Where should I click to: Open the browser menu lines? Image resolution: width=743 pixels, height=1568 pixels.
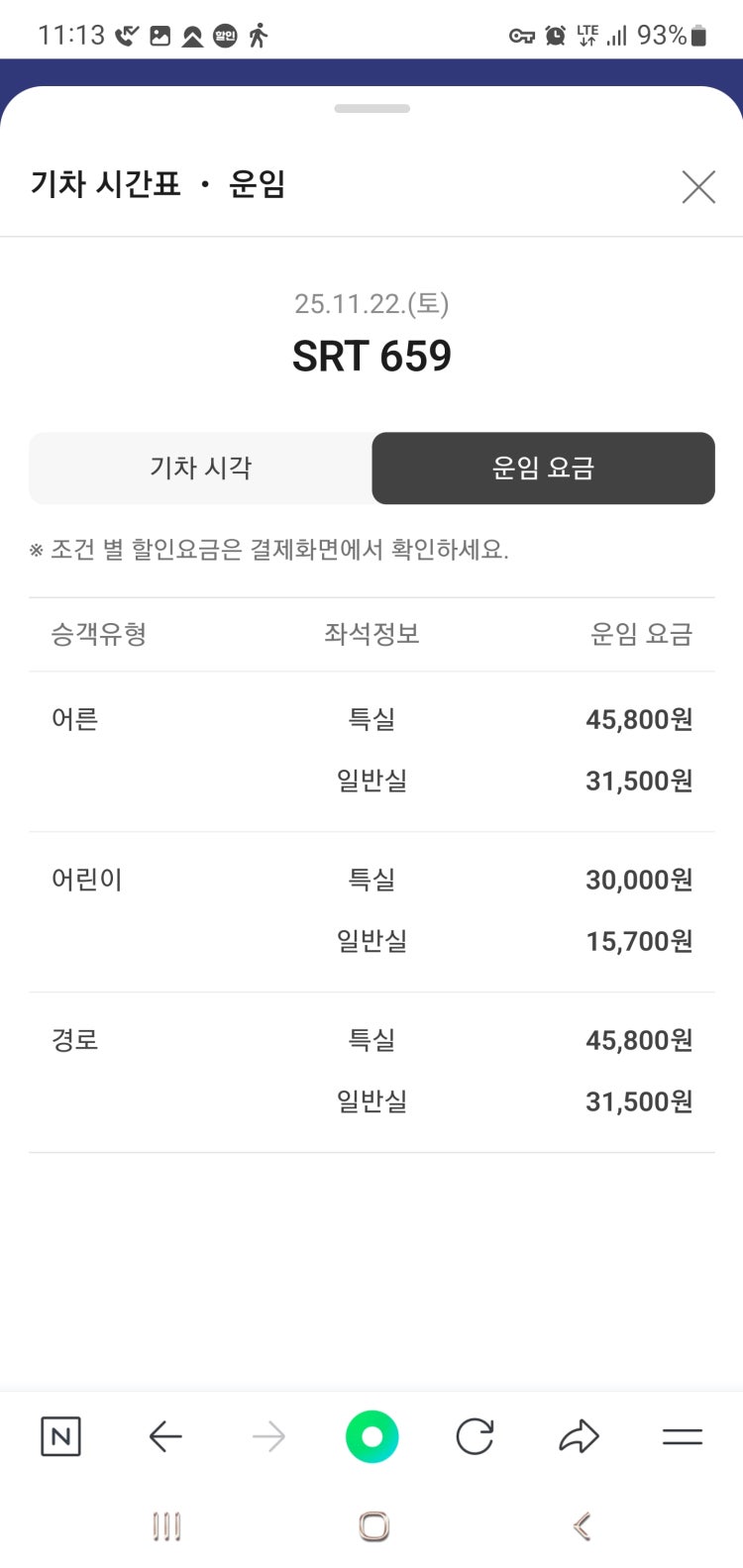coord(682,1436)
